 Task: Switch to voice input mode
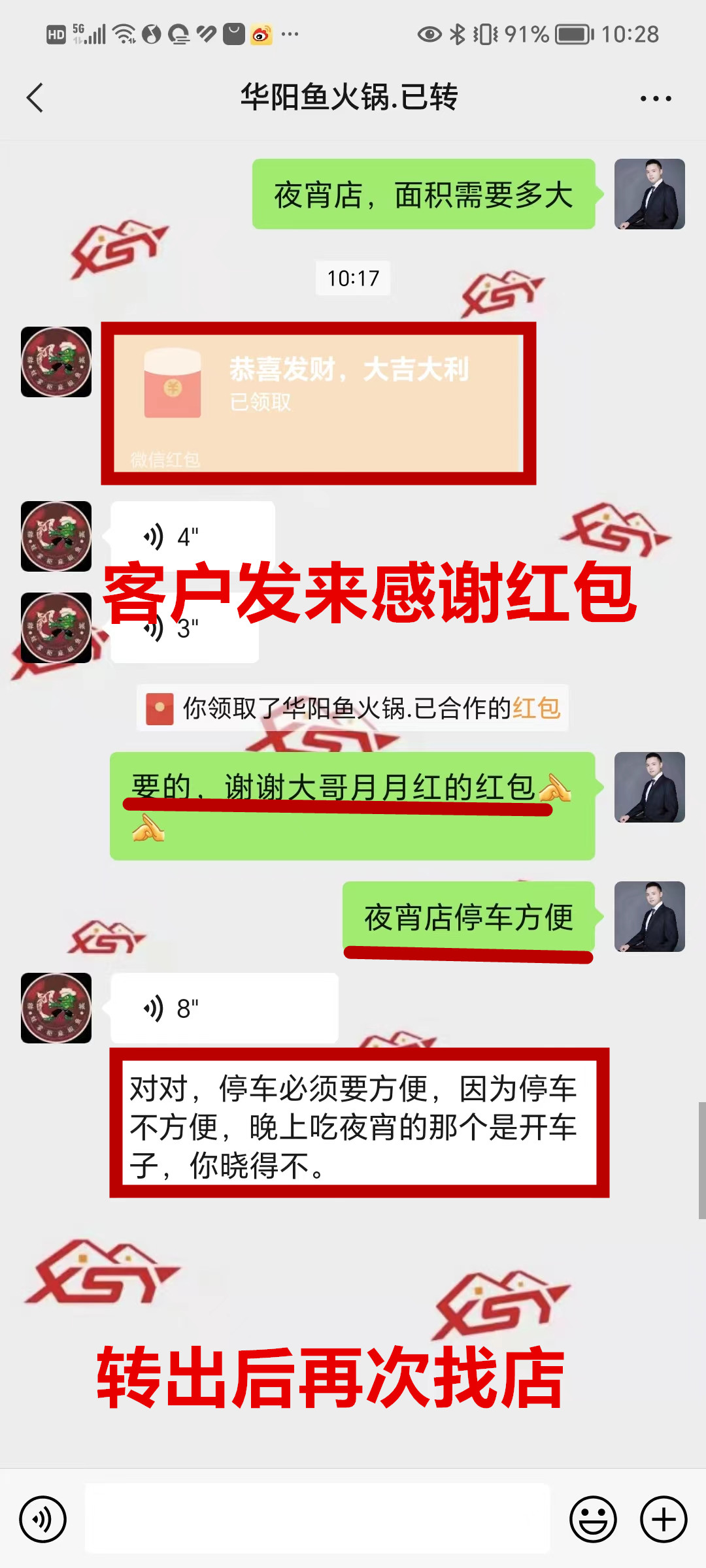(x=43, y=1519)
